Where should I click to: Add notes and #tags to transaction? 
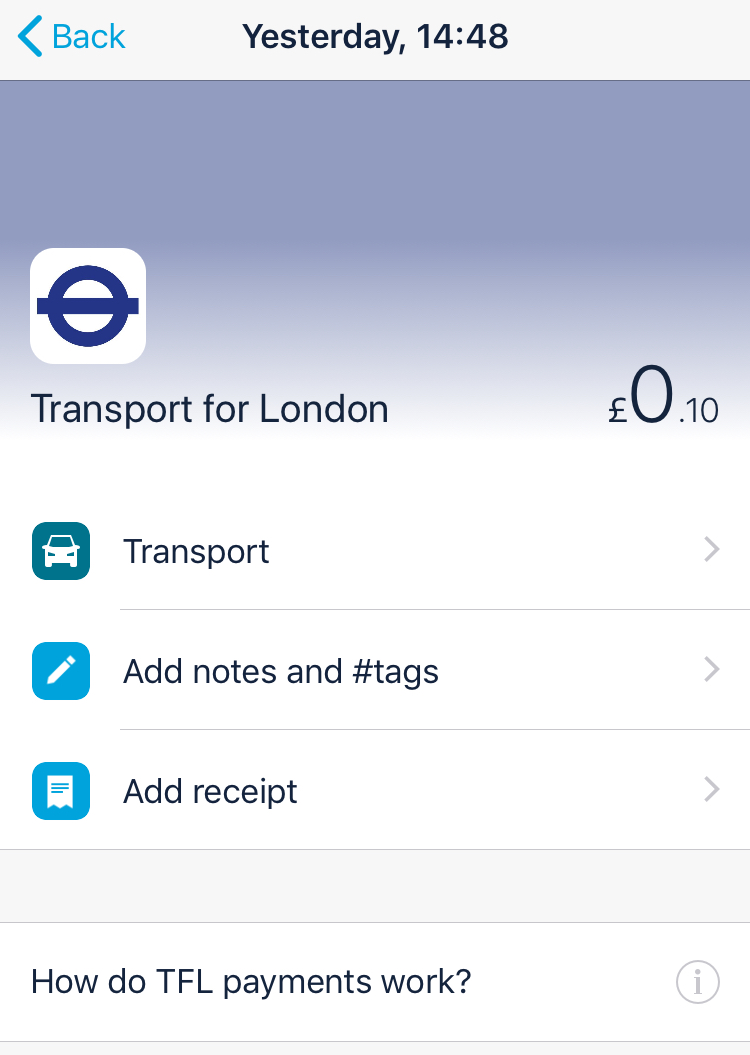point(375,671)
